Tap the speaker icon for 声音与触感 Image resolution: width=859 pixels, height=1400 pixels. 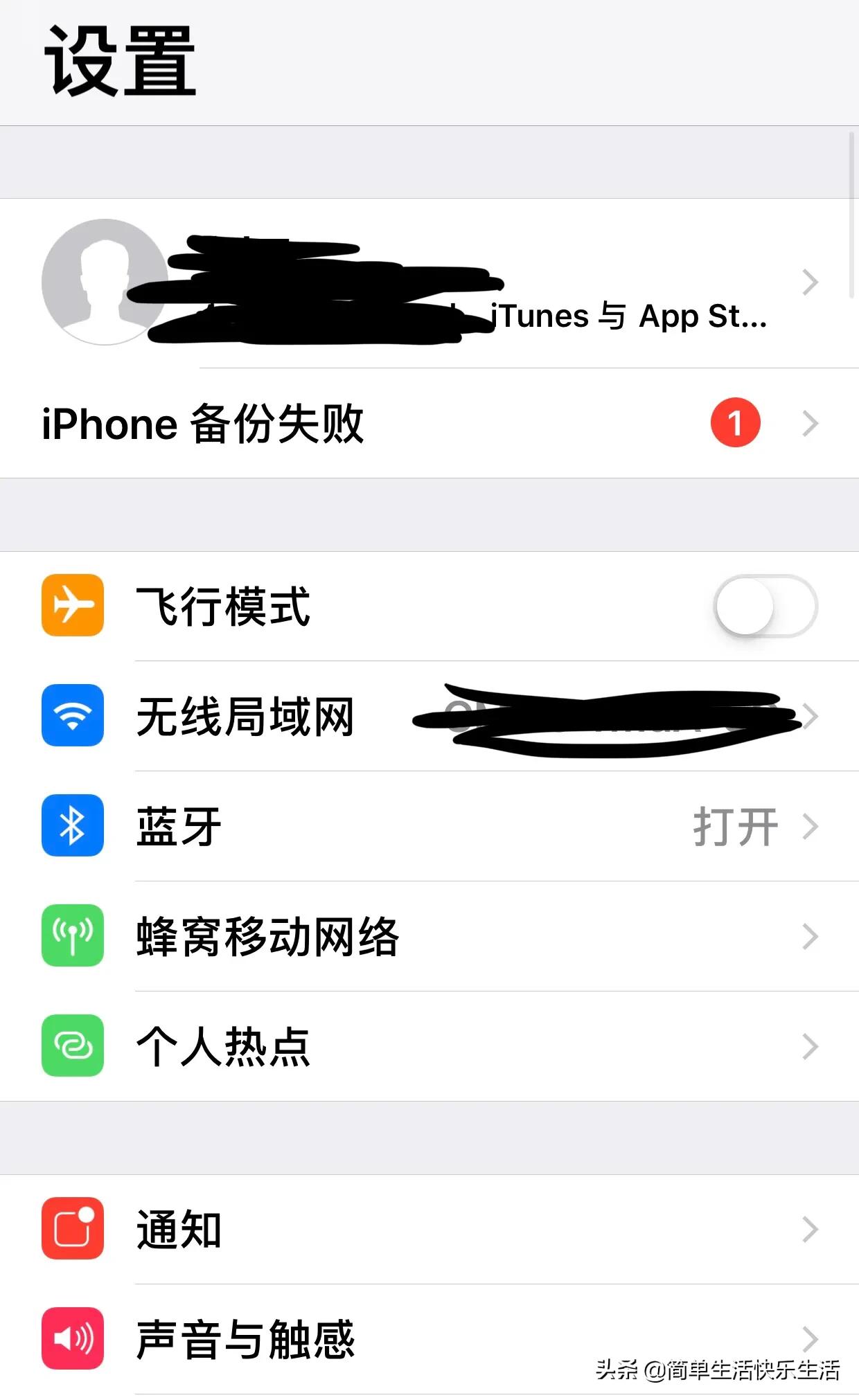click(72, 1338)
